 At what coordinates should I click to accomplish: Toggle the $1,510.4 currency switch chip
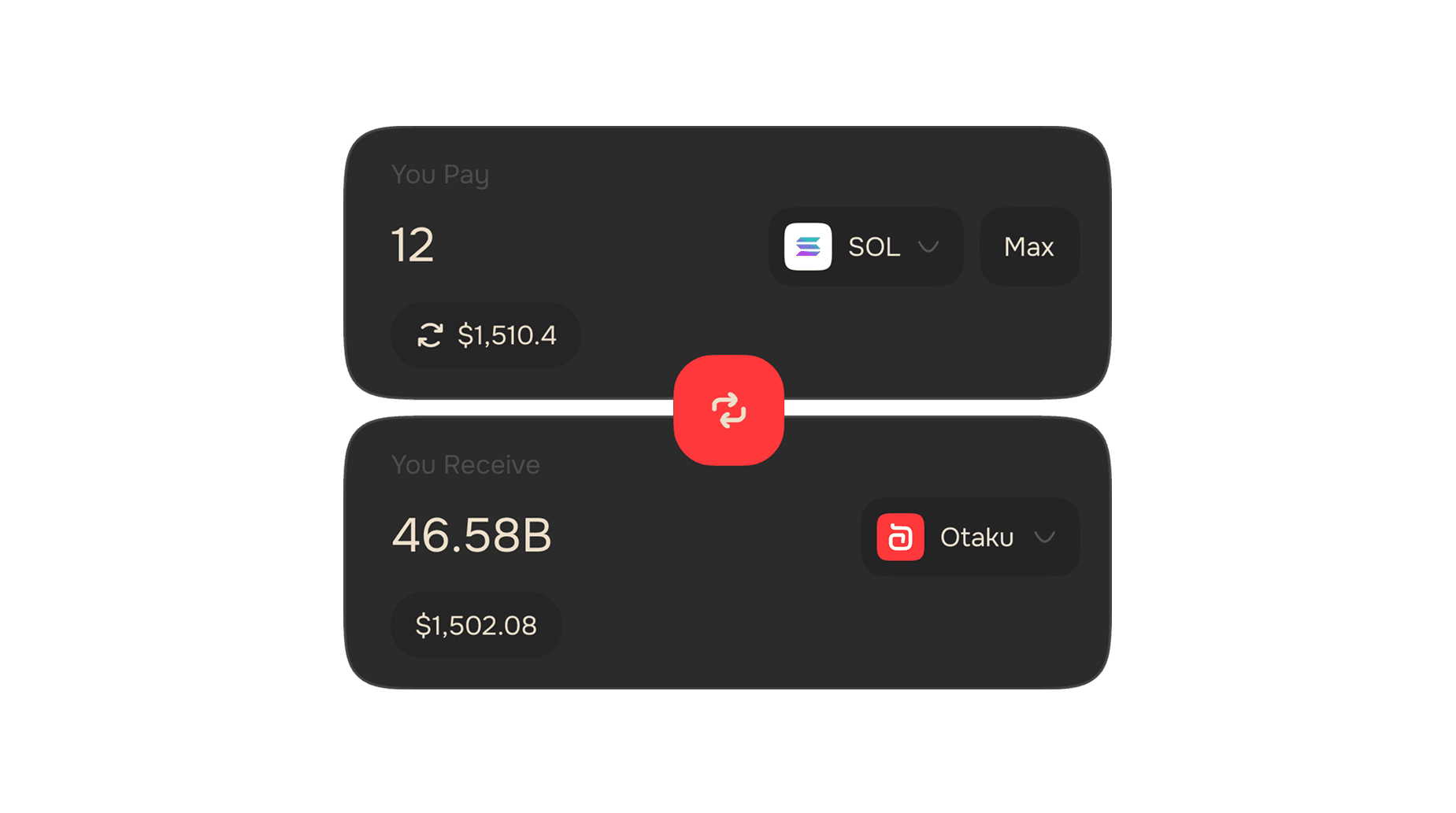pyautogui.click(x=486, y=335)
